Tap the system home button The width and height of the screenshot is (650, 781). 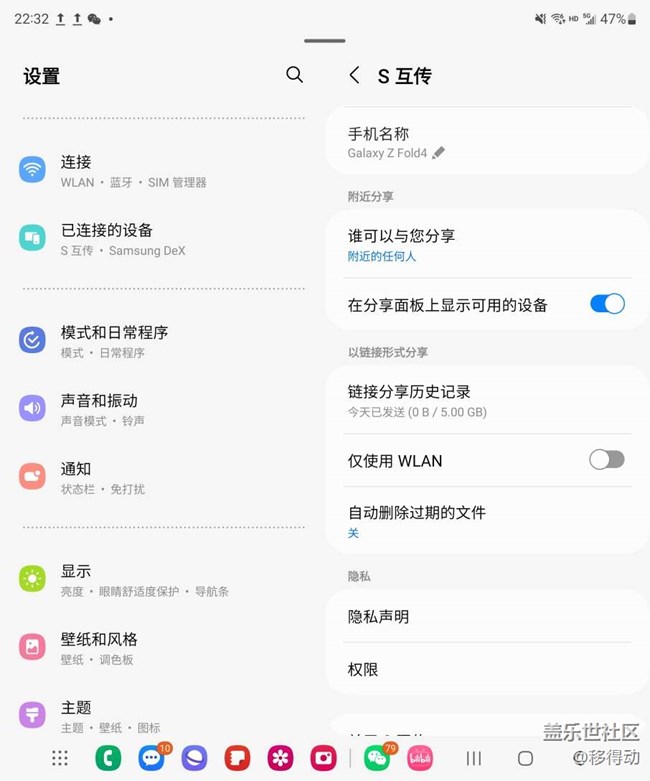525,758
